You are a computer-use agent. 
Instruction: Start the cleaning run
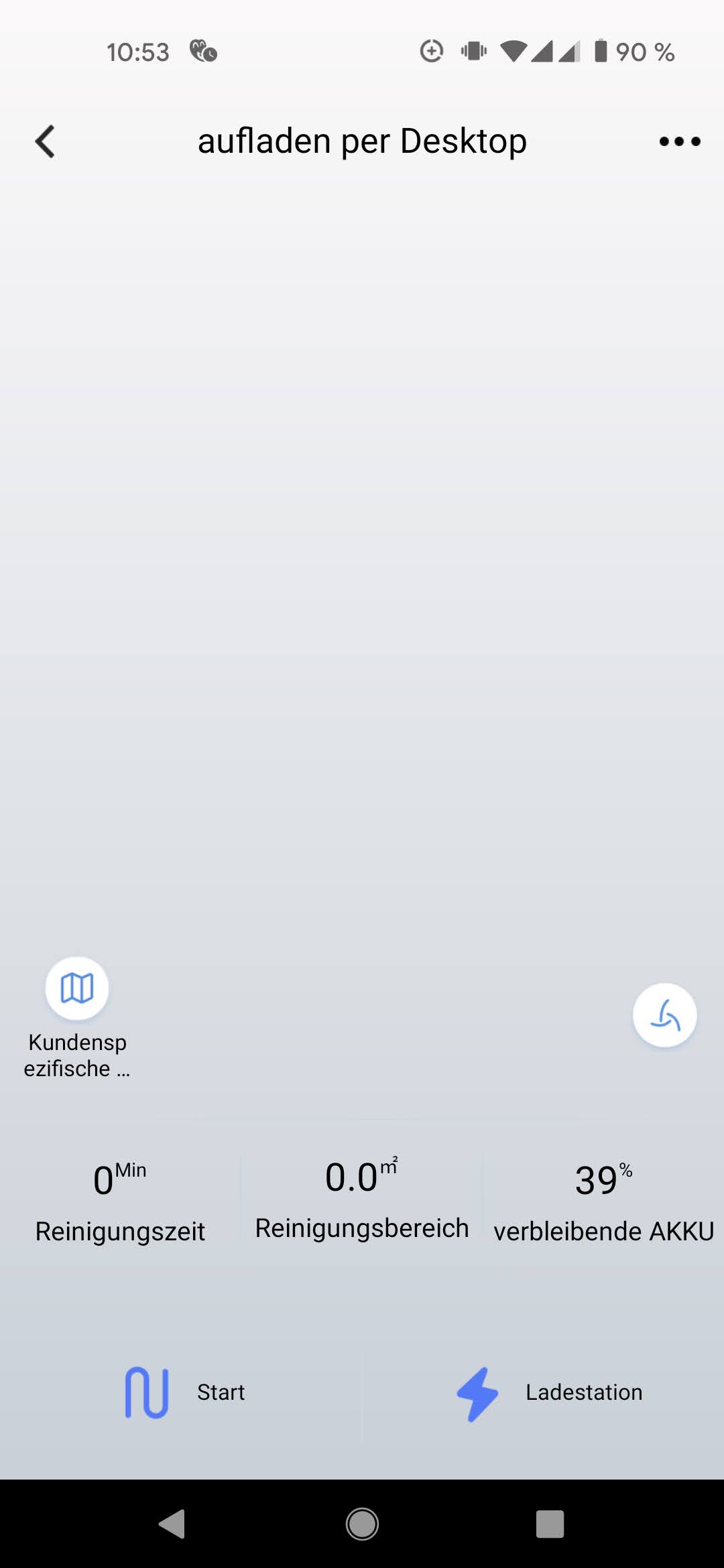186,1392
